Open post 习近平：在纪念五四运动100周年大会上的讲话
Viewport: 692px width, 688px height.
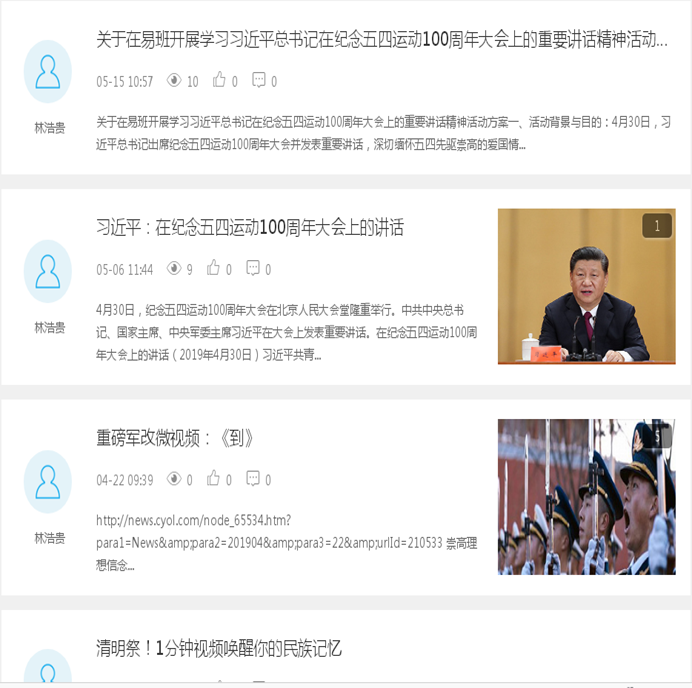tap(250, 228)
